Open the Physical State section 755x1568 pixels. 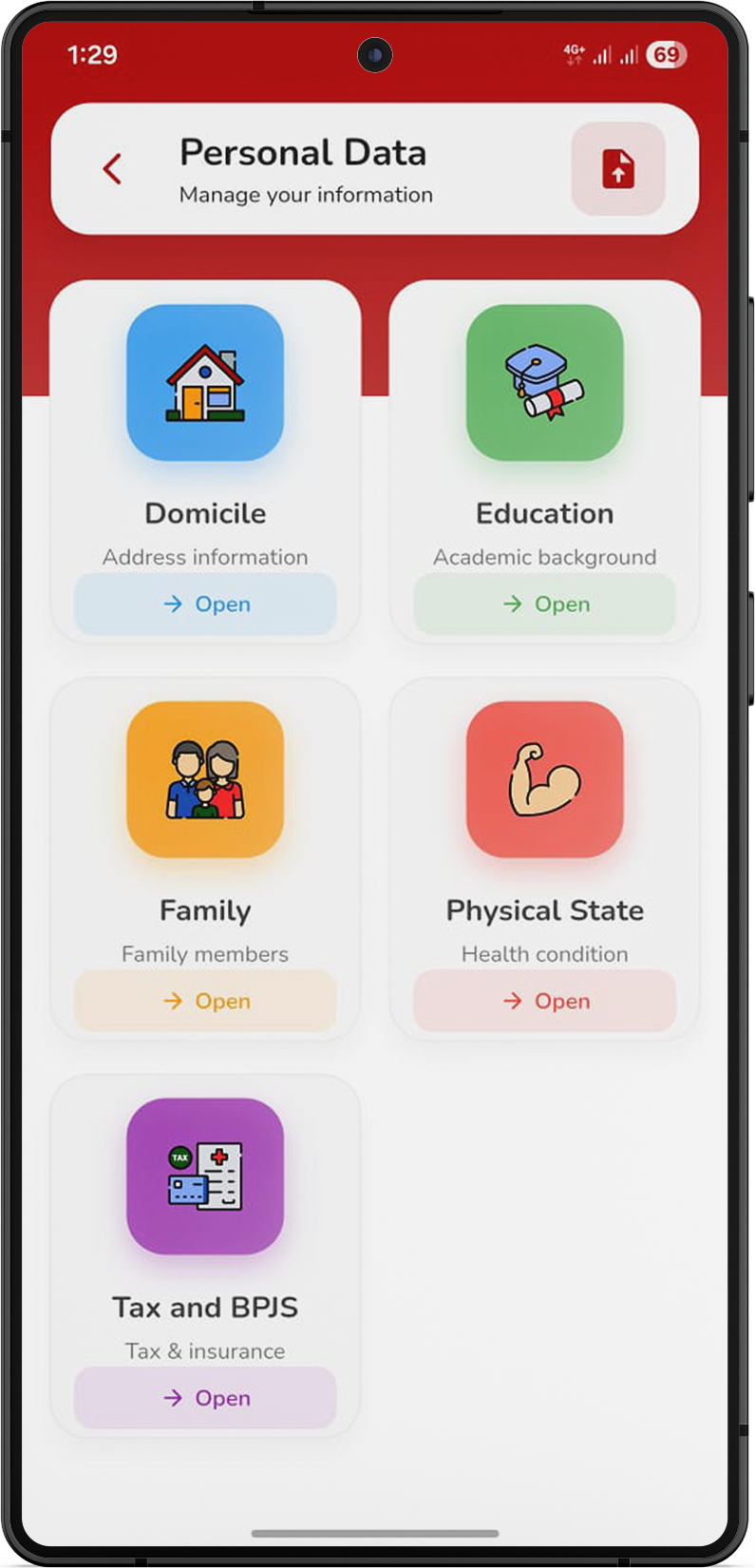point(544,1001)
